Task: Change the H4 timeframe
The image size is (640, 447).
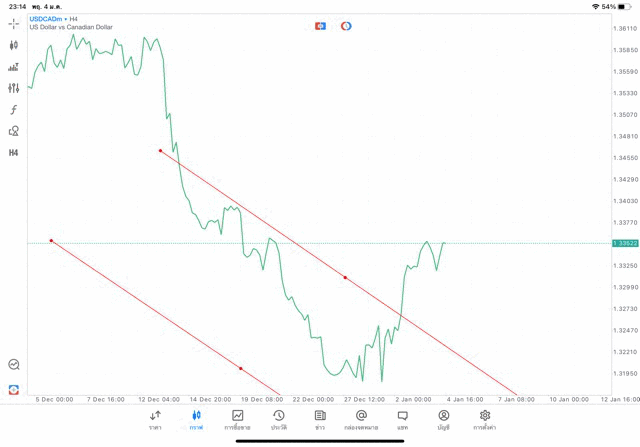Action: [14, 153]
